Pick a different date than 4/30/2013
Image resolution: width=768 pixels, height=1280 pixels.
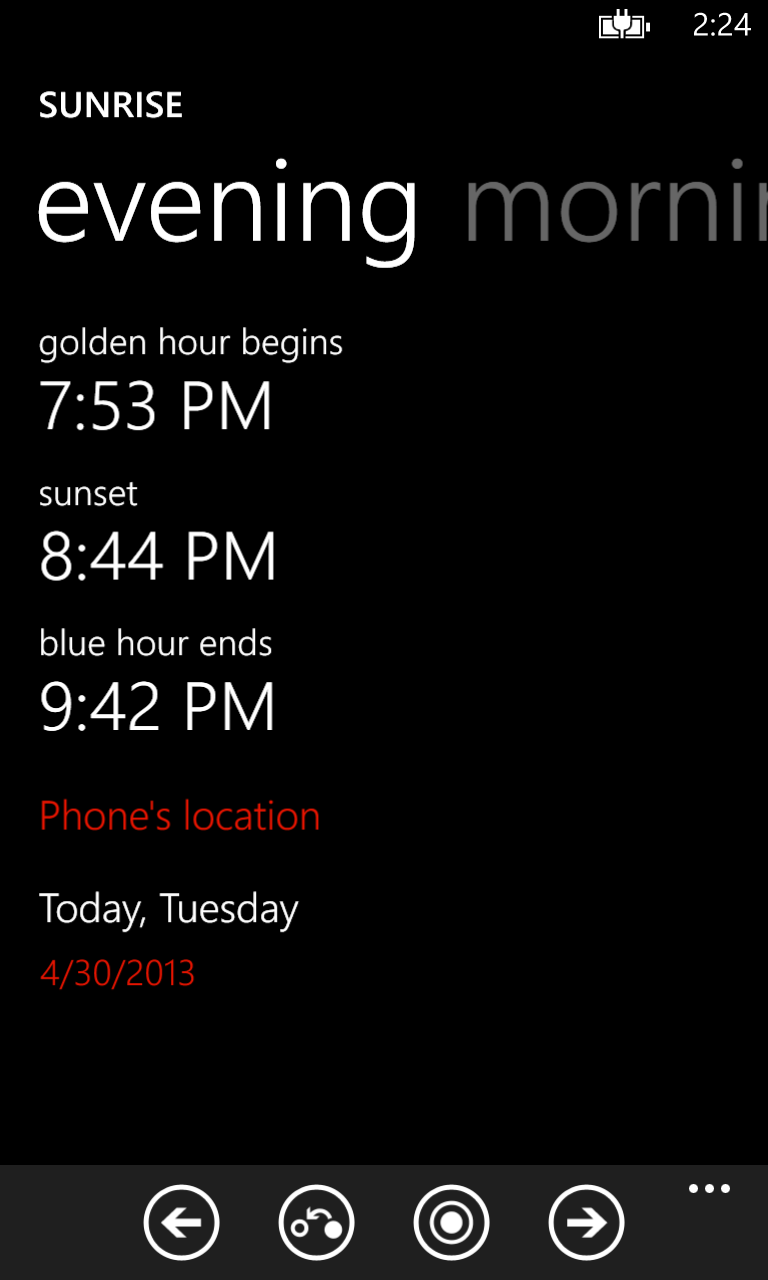117,973
